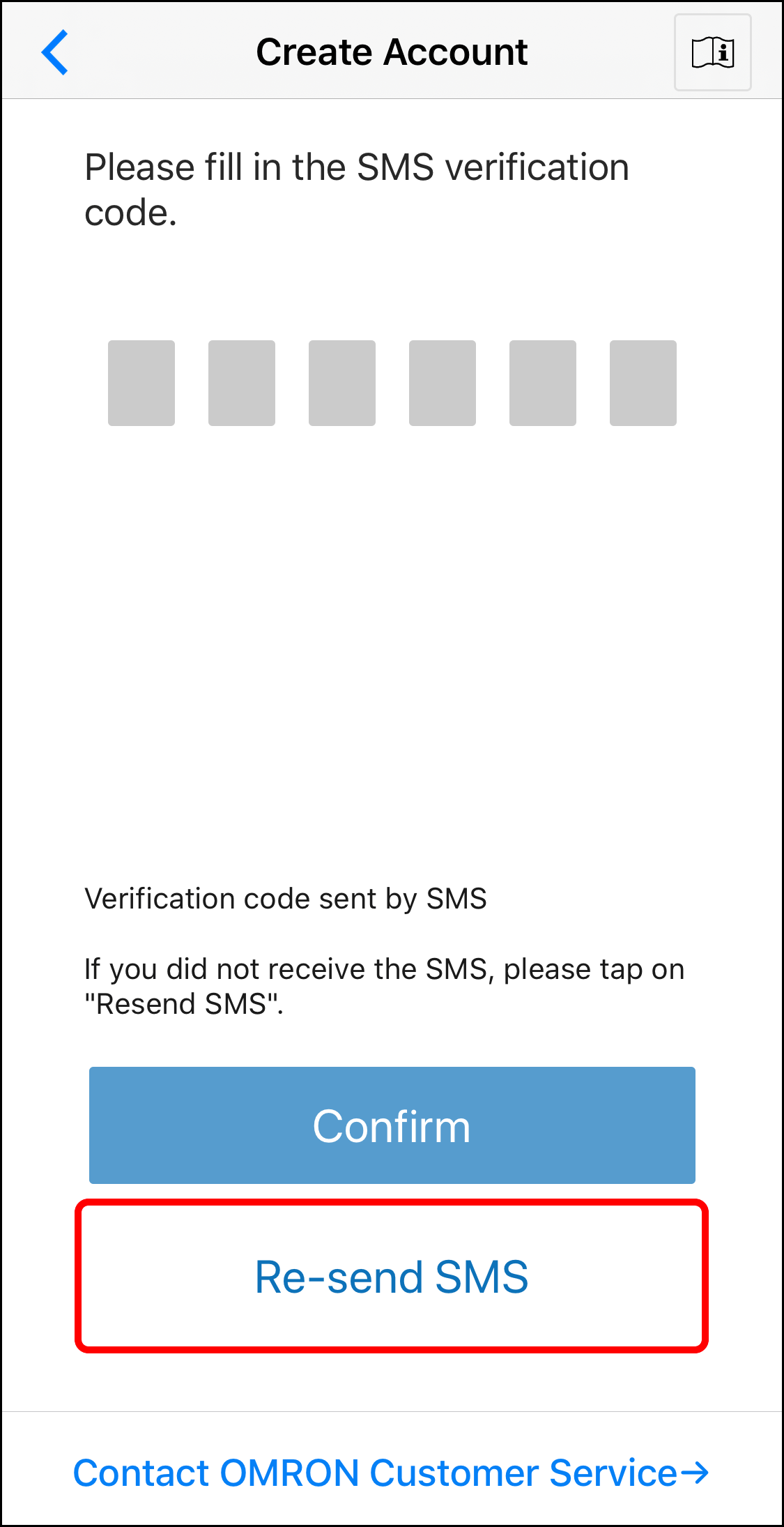
Task: Click the manual icon beside Create Account
Action: pyautogui.click(x=712, y=52)
